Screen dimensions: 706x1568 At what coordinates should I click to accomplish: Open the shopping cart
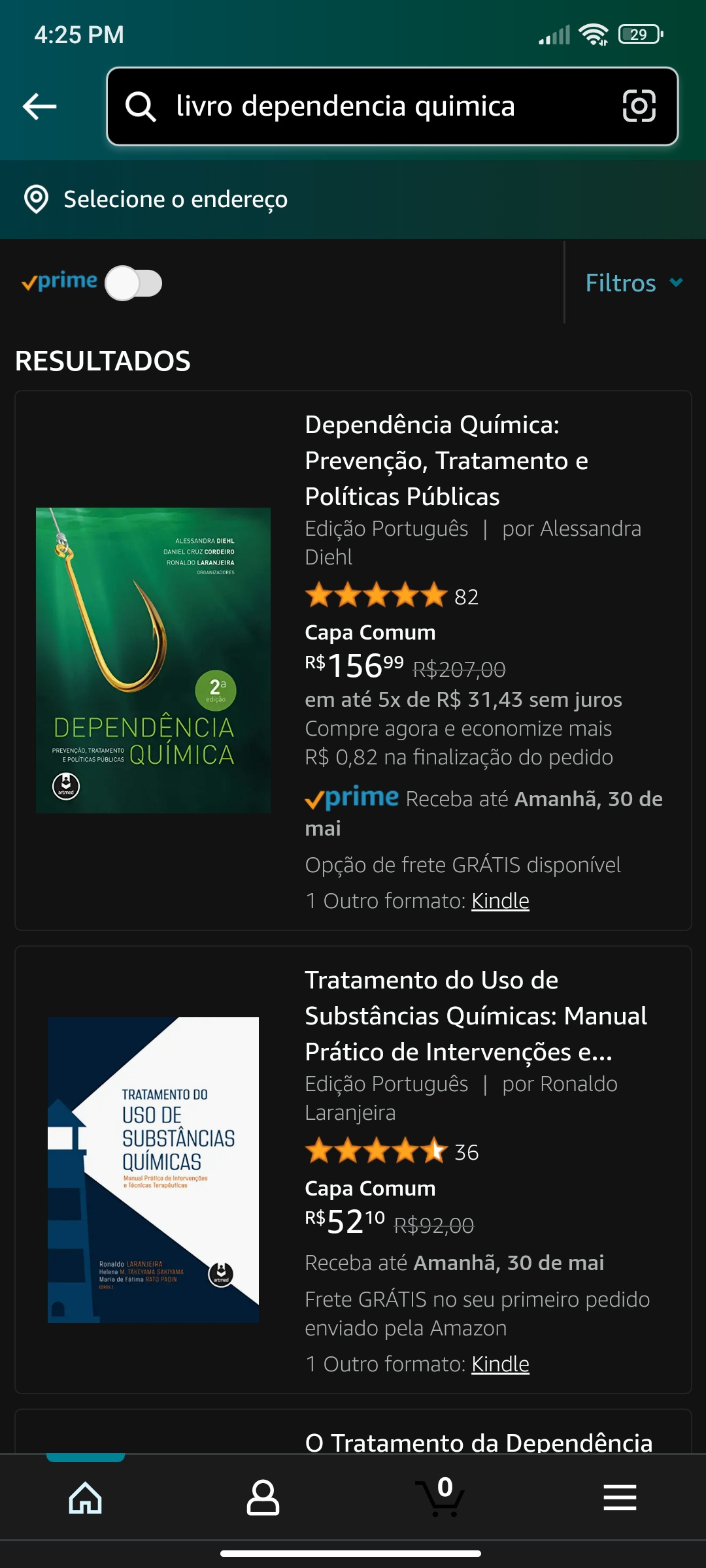[440, 1497]
